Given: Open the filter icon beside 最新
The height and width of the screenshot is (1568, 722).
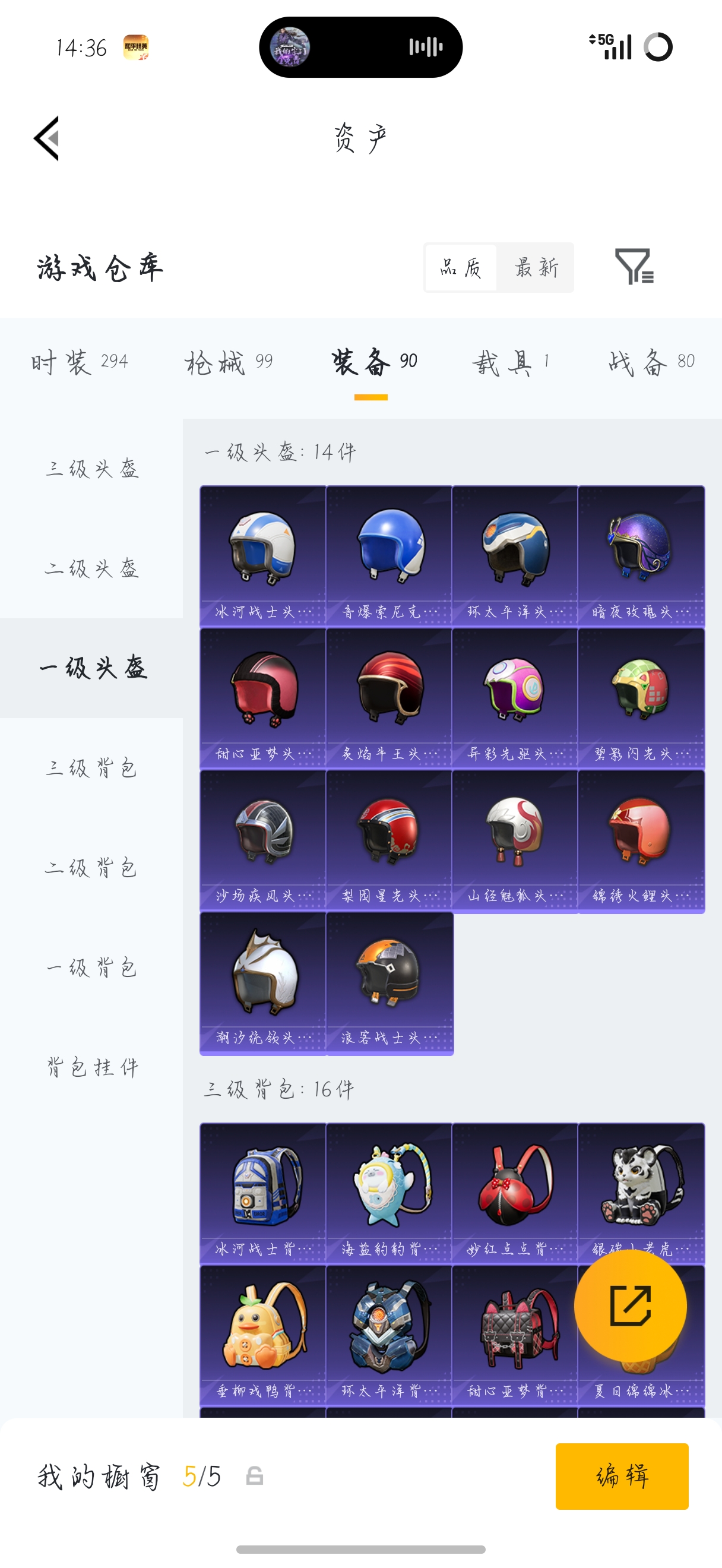Looking at the screenshot, I should 633,266.
